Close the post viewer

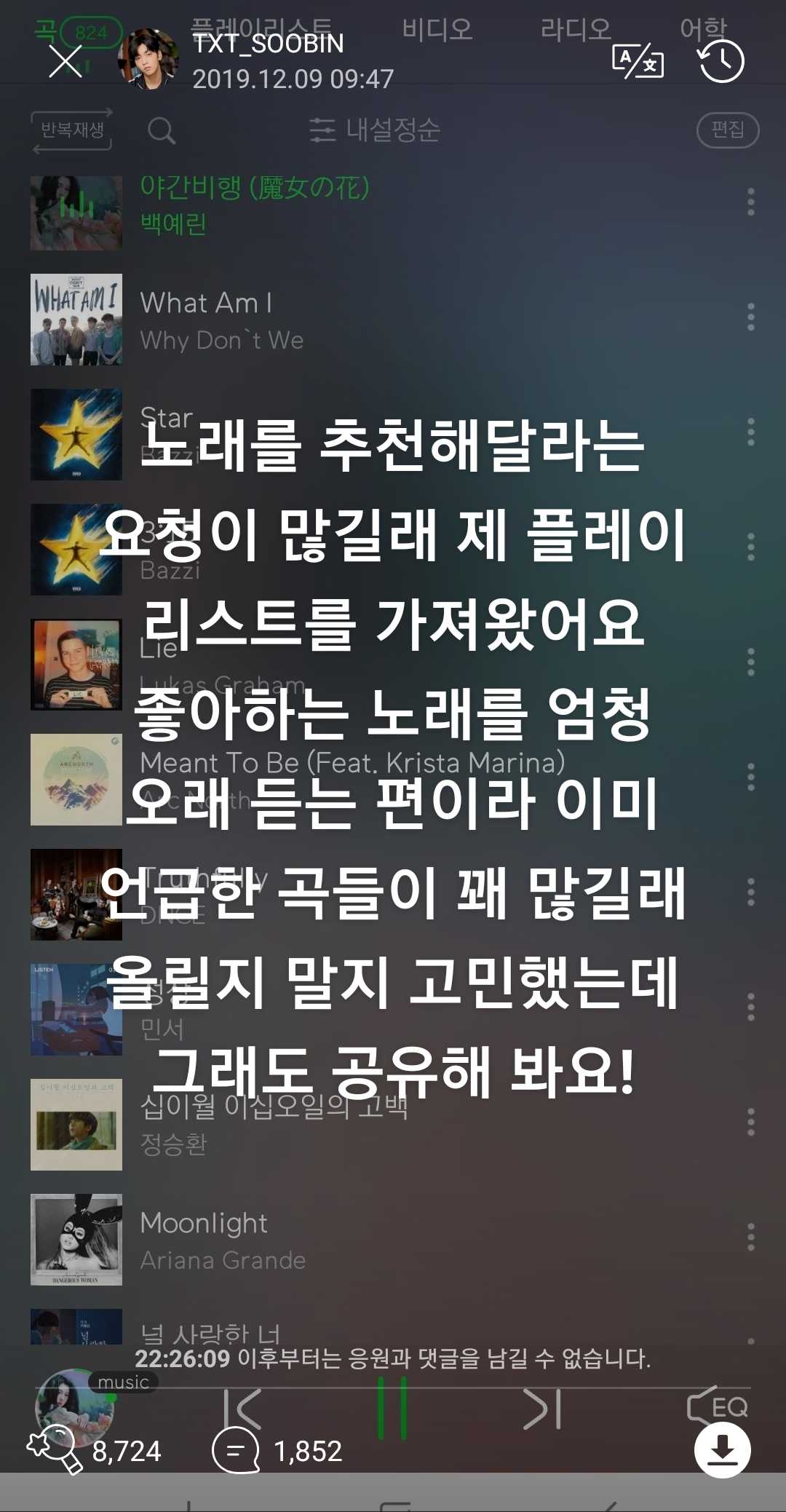click(x=65, y=61)
